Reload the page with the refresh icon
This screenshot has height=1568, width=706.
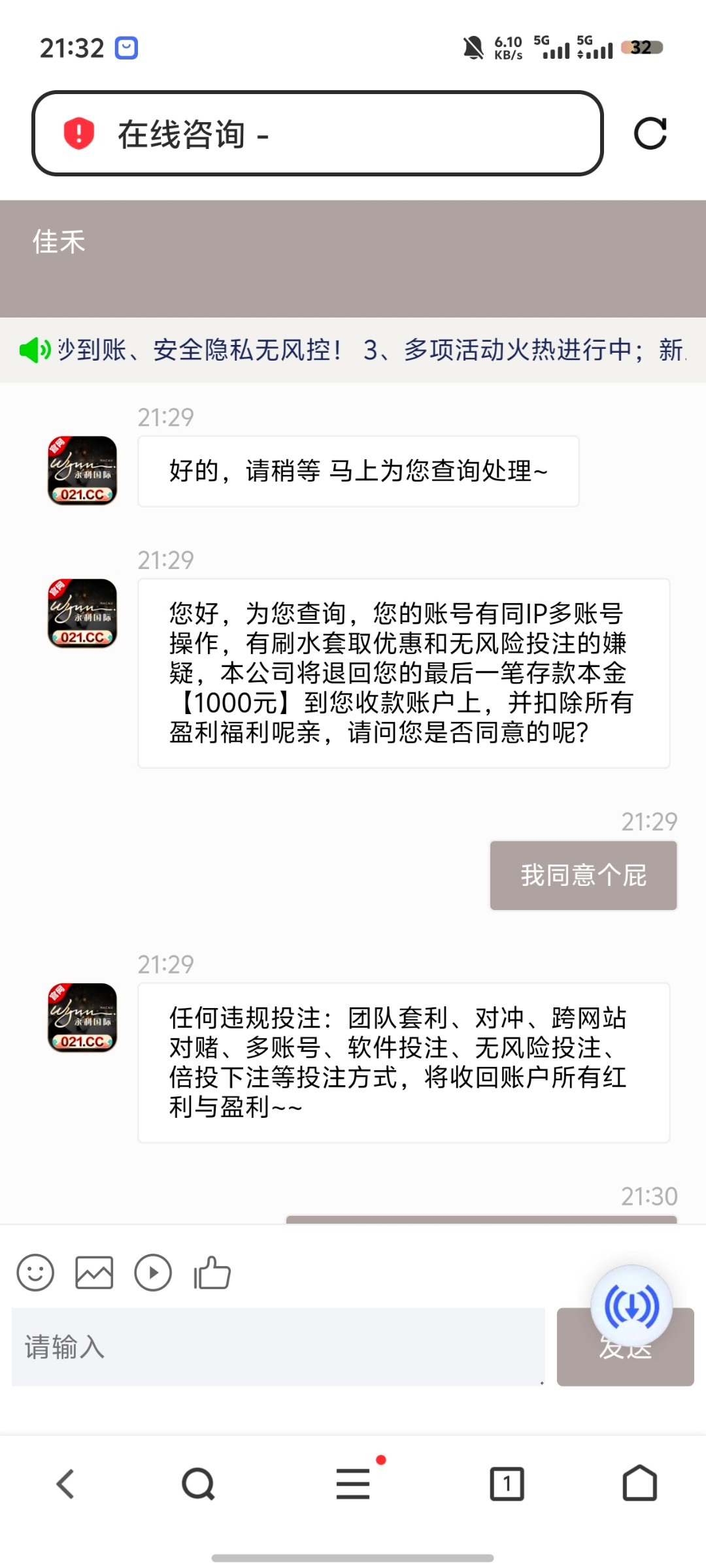(652, 134)
